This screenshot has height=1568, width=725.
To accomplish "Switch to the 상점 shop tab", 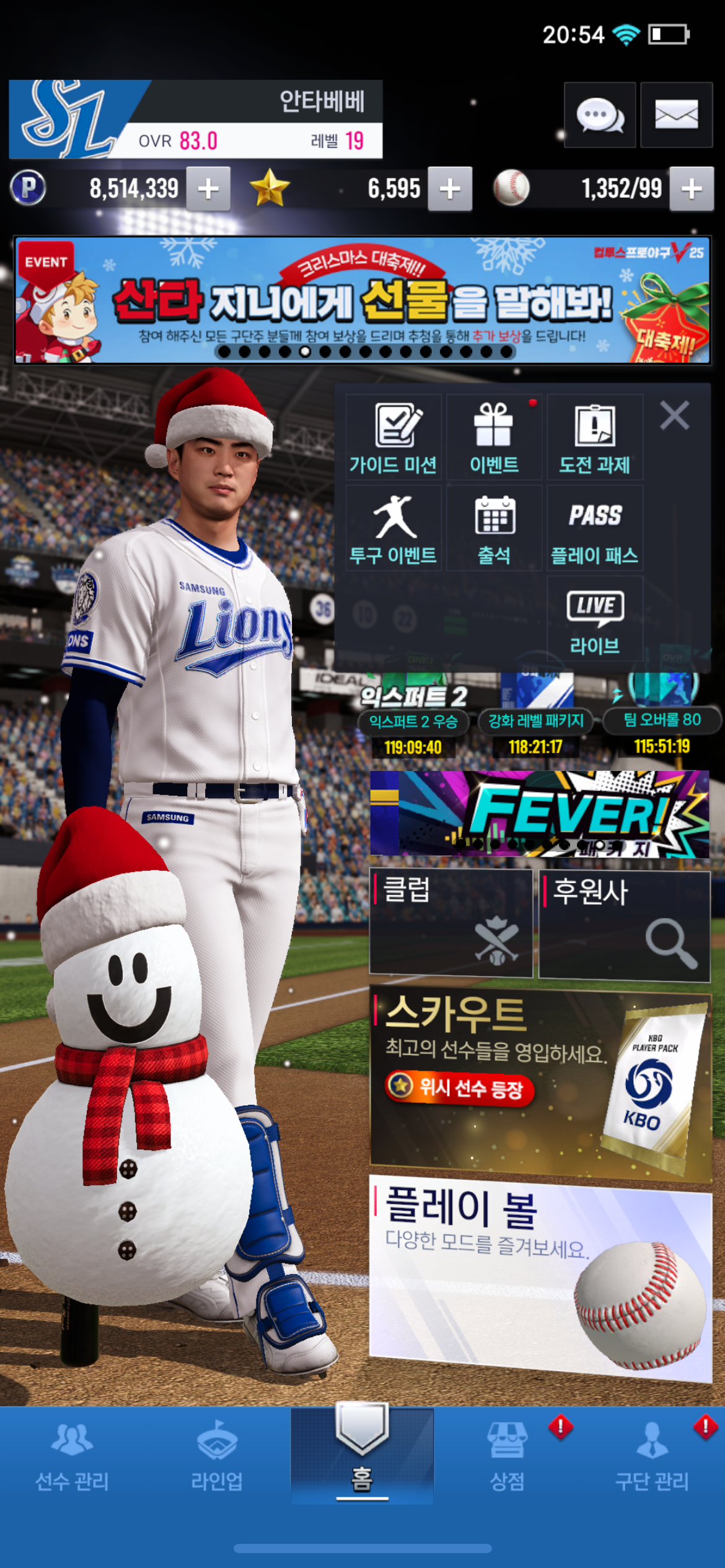I will [507, 1455].
